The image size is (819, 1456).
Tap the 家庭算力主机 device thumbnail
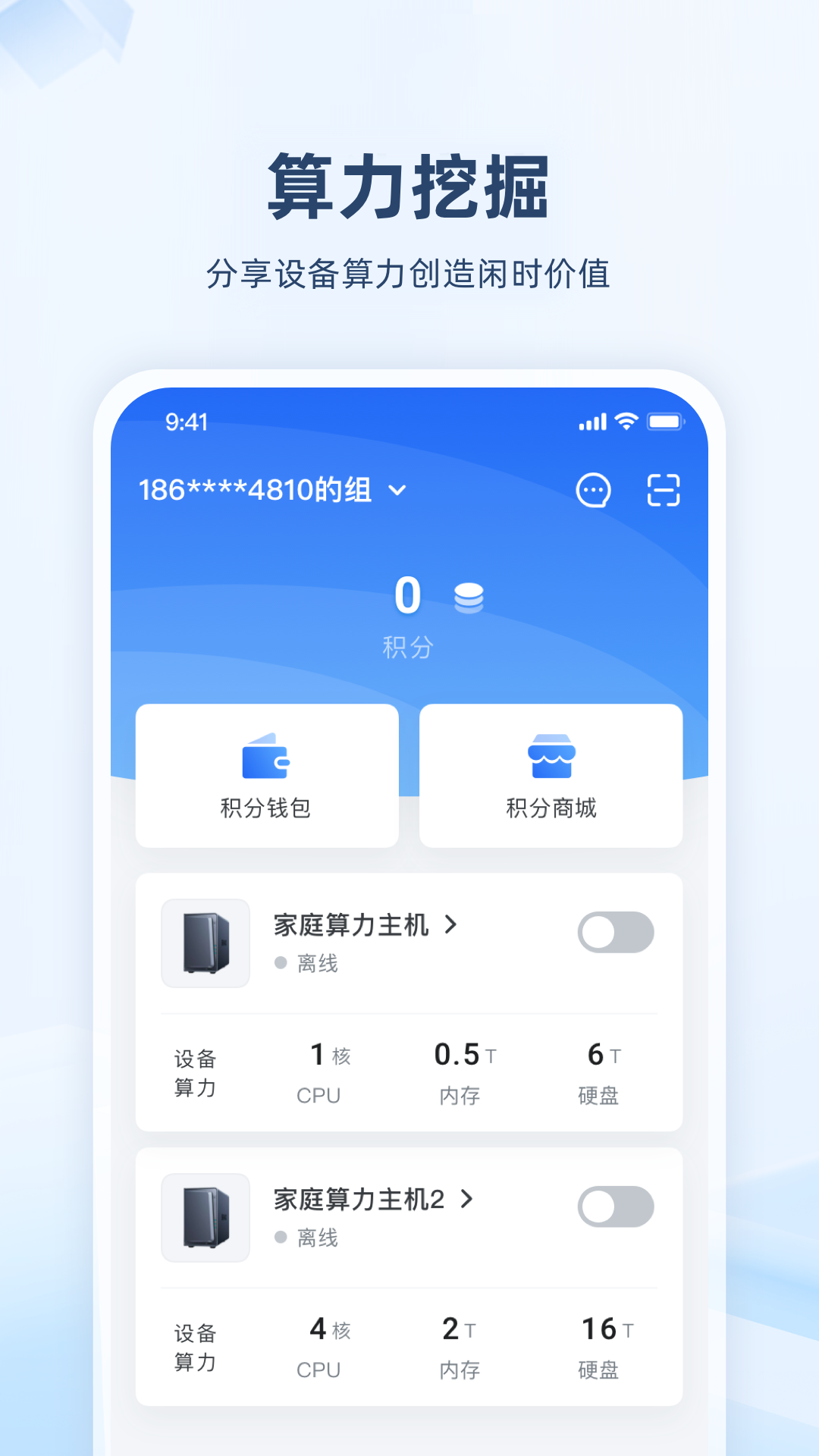click(206, 943)
